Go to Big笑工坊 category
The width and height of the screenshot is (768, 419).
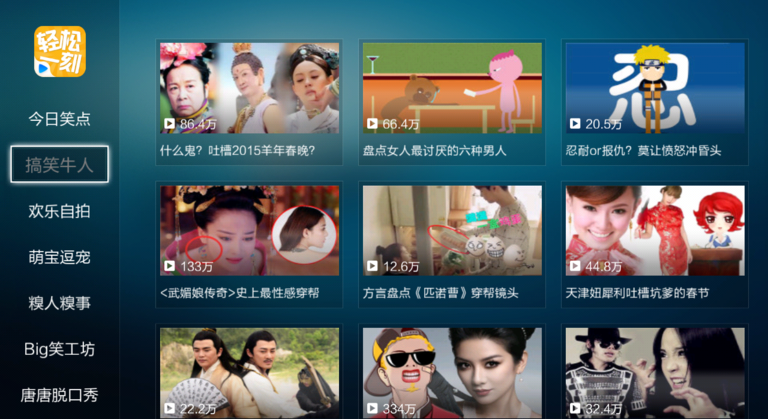coord(59,349)
